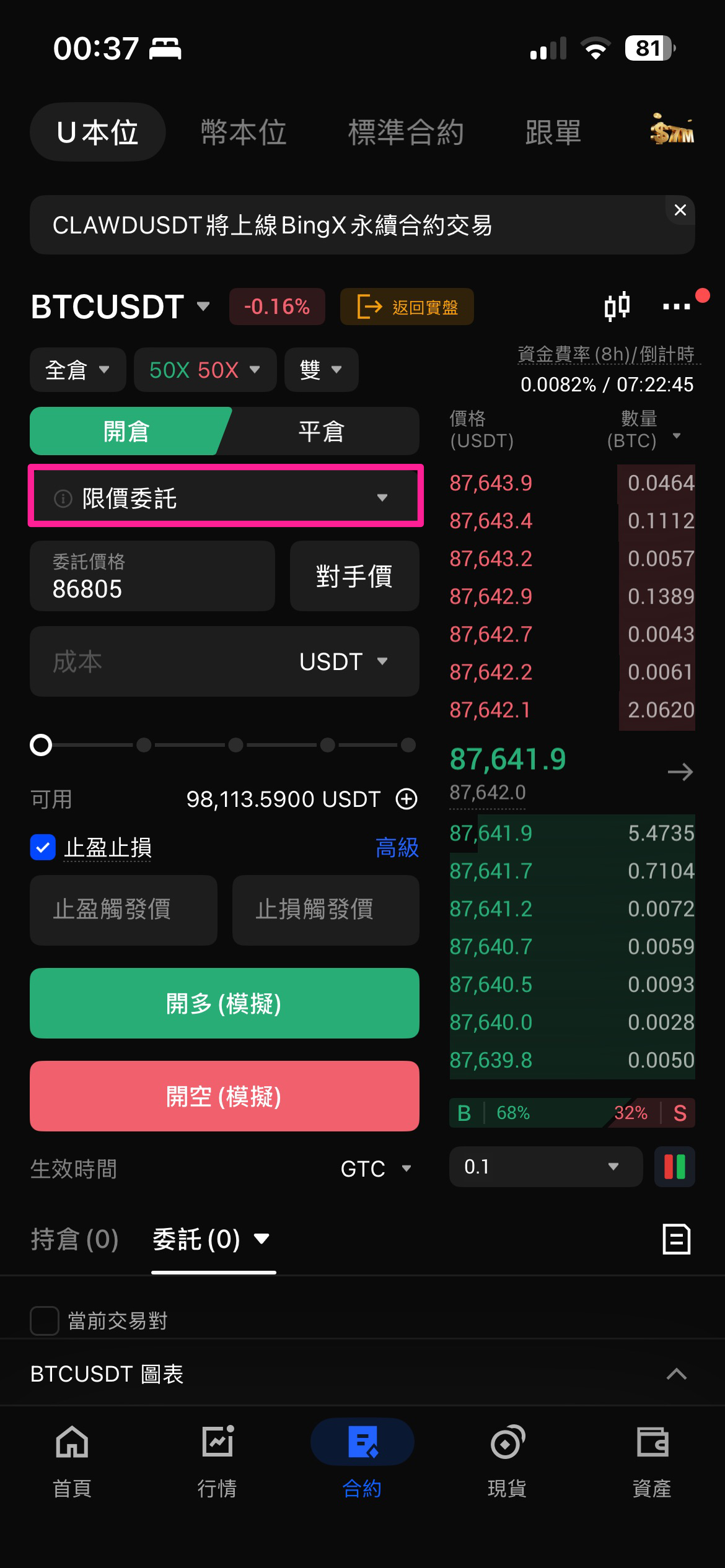Place a 開多 (模擬) long order
The width and height of the screenshot is (725, 1568).
(224, 1003)
